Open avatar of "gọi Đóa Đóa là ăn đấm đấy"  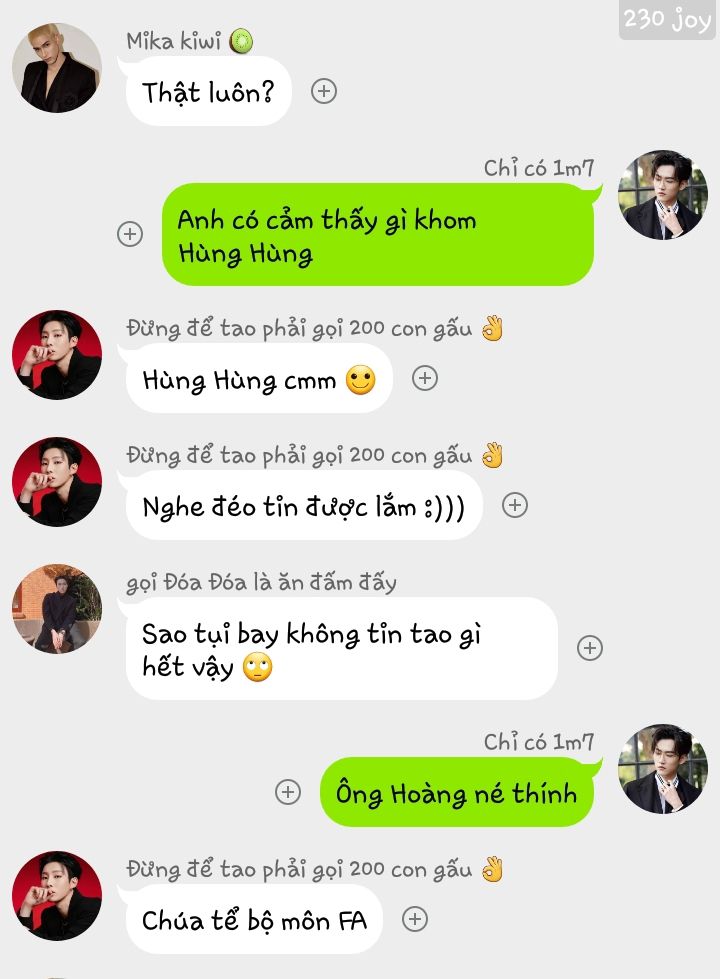pyautogui.click(x=57, y=608)
